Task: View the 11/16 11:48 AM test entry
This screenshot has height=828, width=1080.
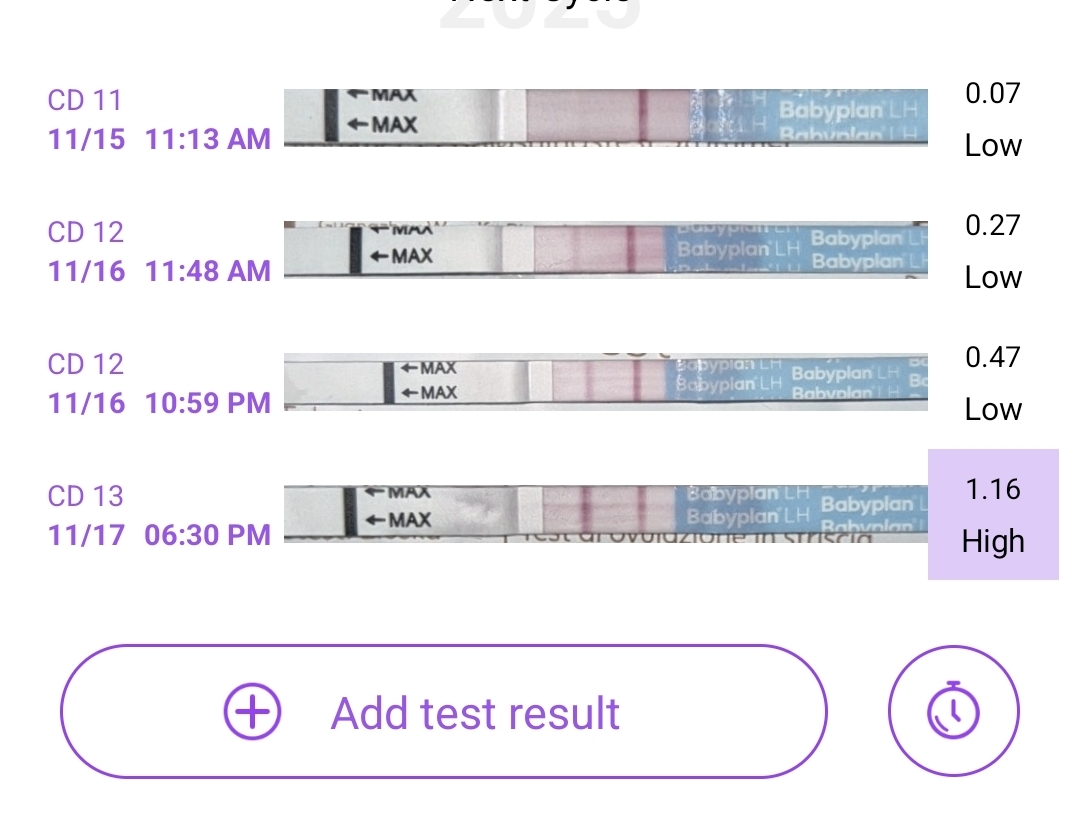Action: click(x=605, y=250)
